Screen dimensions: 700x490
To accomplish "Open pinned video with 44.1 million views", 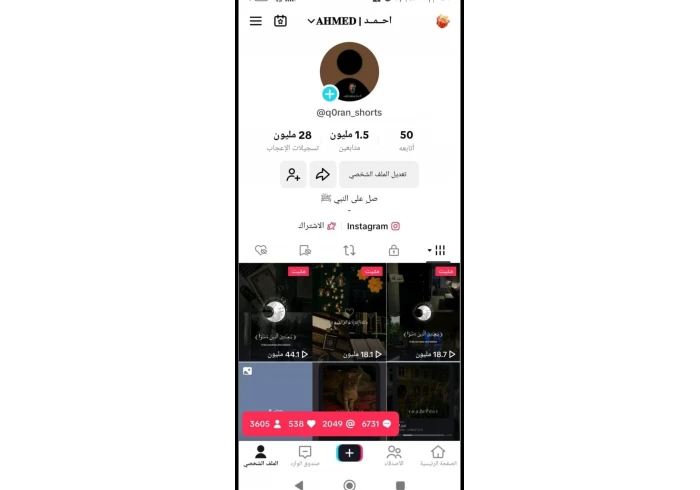I will pos(275,312).
